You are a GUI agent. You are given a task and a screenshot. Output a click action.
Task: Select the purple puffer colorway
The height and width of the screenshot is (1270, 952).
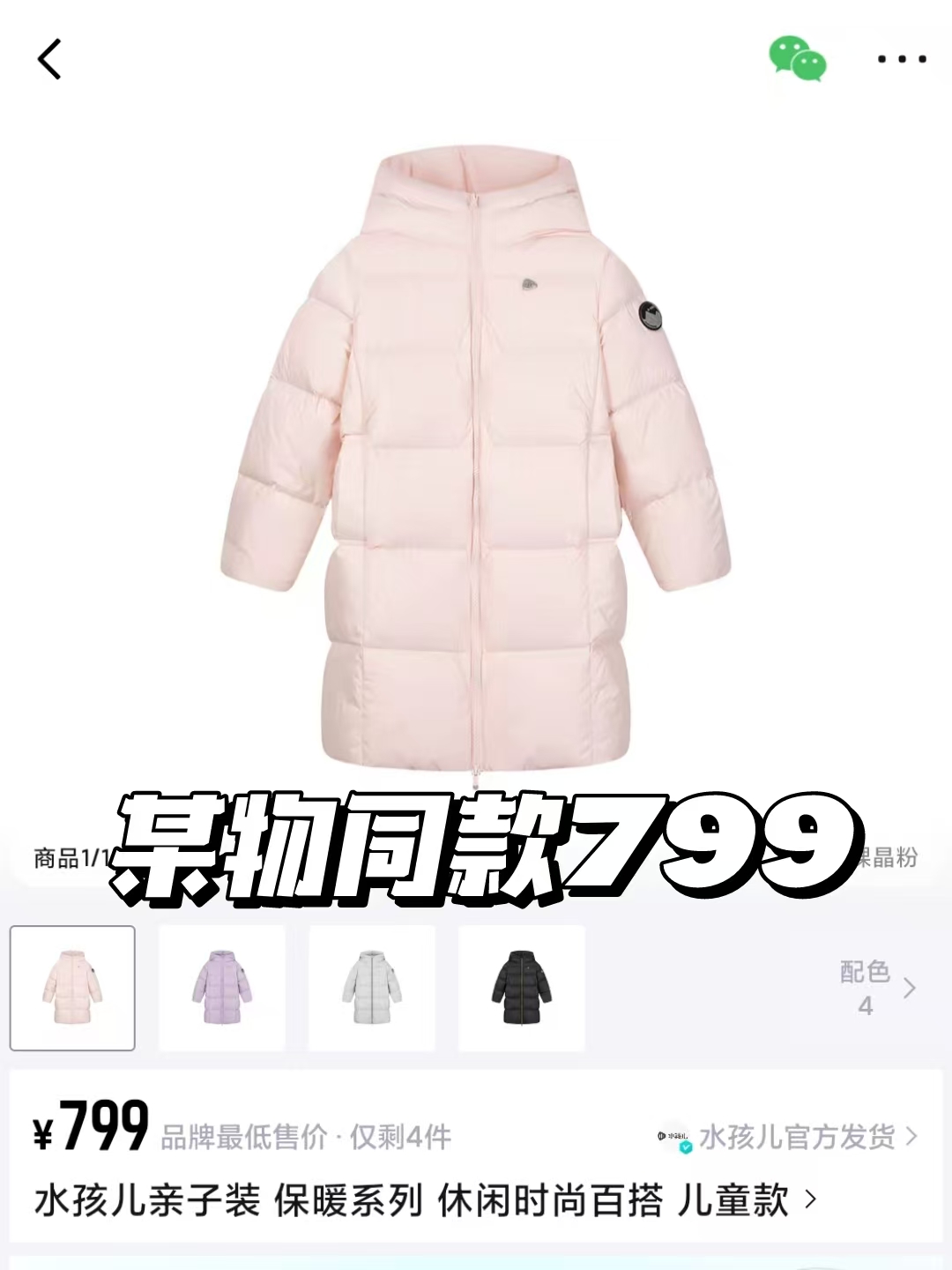223,987
